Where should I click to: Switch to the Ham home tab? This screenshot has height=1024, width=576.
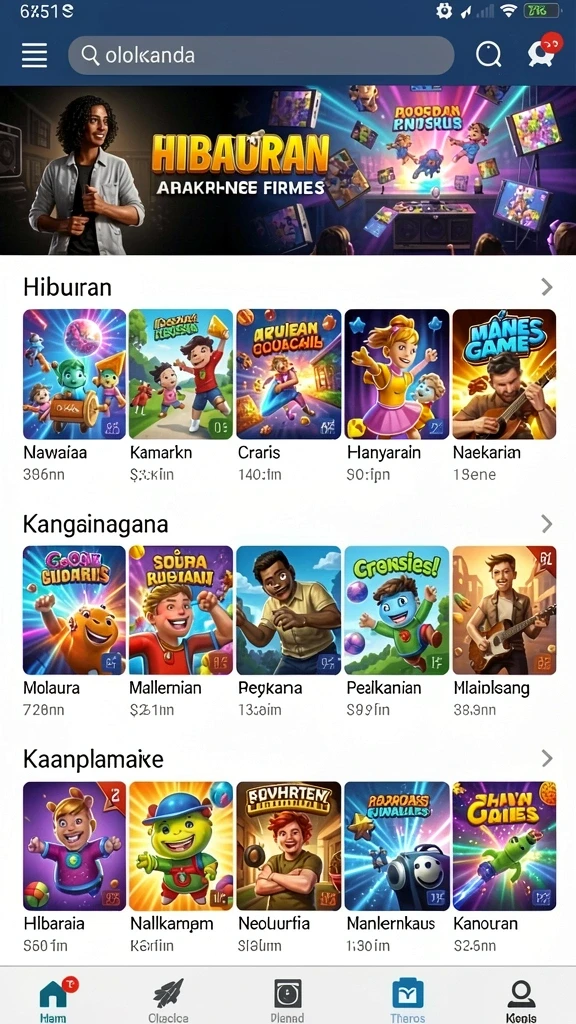pos(54,999)
